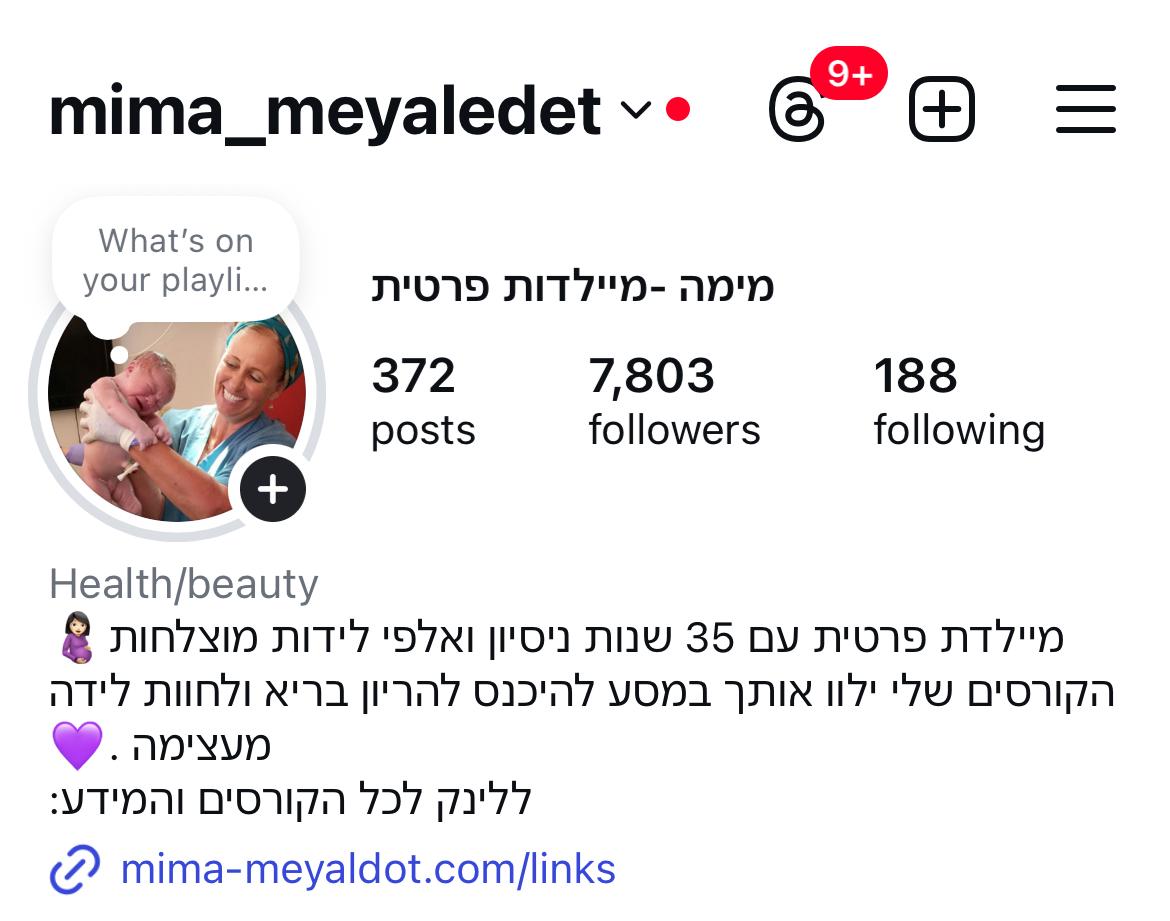Open the account switcher next to mima_meyaledet
The width and height of the screenshot is (1170, 921).
636,109
